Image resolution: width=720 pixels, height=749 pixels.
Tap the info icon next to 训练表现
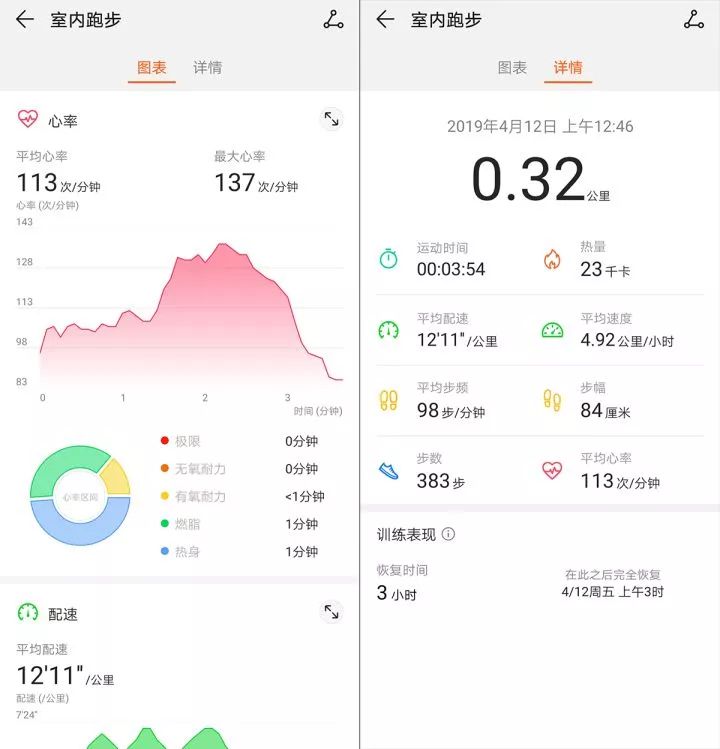point(446,534)
